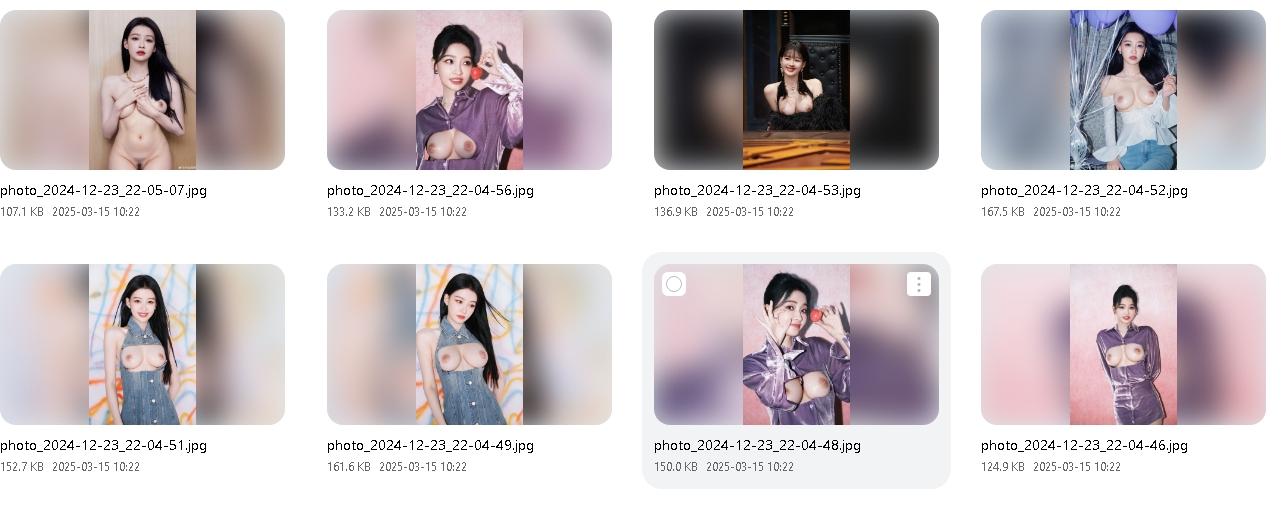Open file photo_2024-12-23_22-04-46.jpg
Viewport: 1281px width, 507px height.
click(1084, 445)
